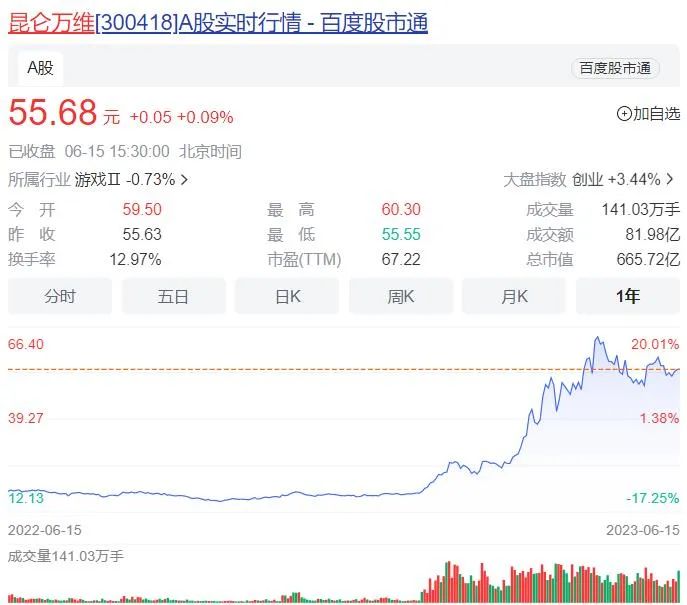Add the stock via 加自选

[648, 114]
